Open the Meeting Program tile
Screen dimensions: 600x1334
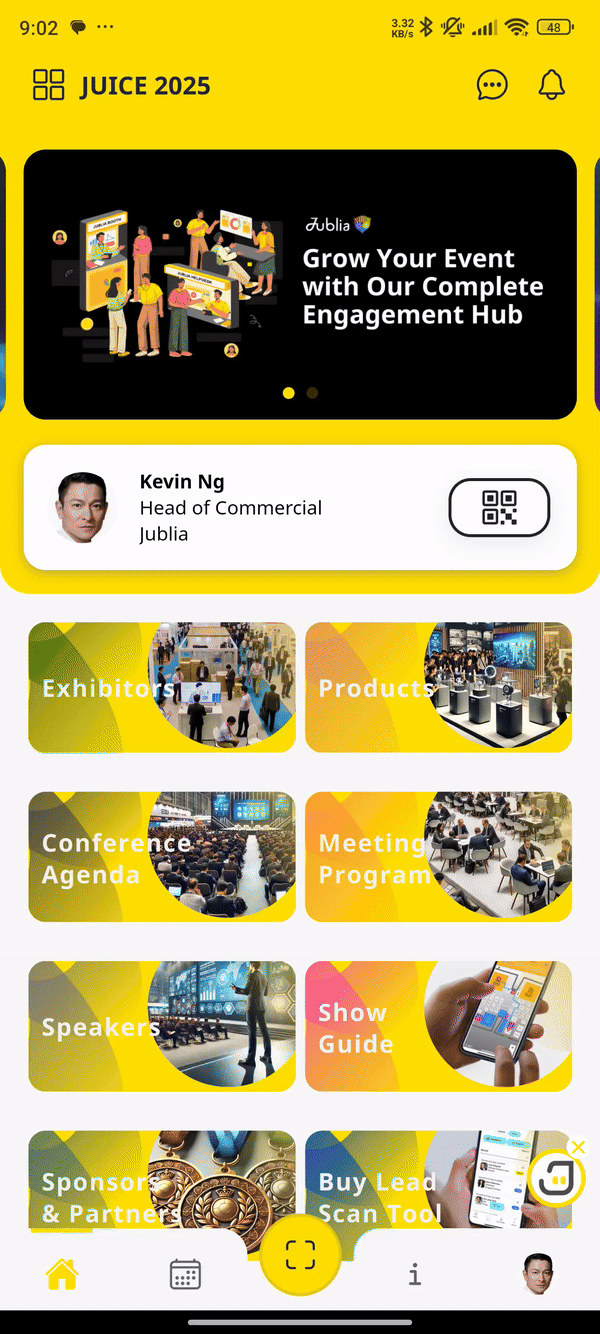[x=438, y=857]
